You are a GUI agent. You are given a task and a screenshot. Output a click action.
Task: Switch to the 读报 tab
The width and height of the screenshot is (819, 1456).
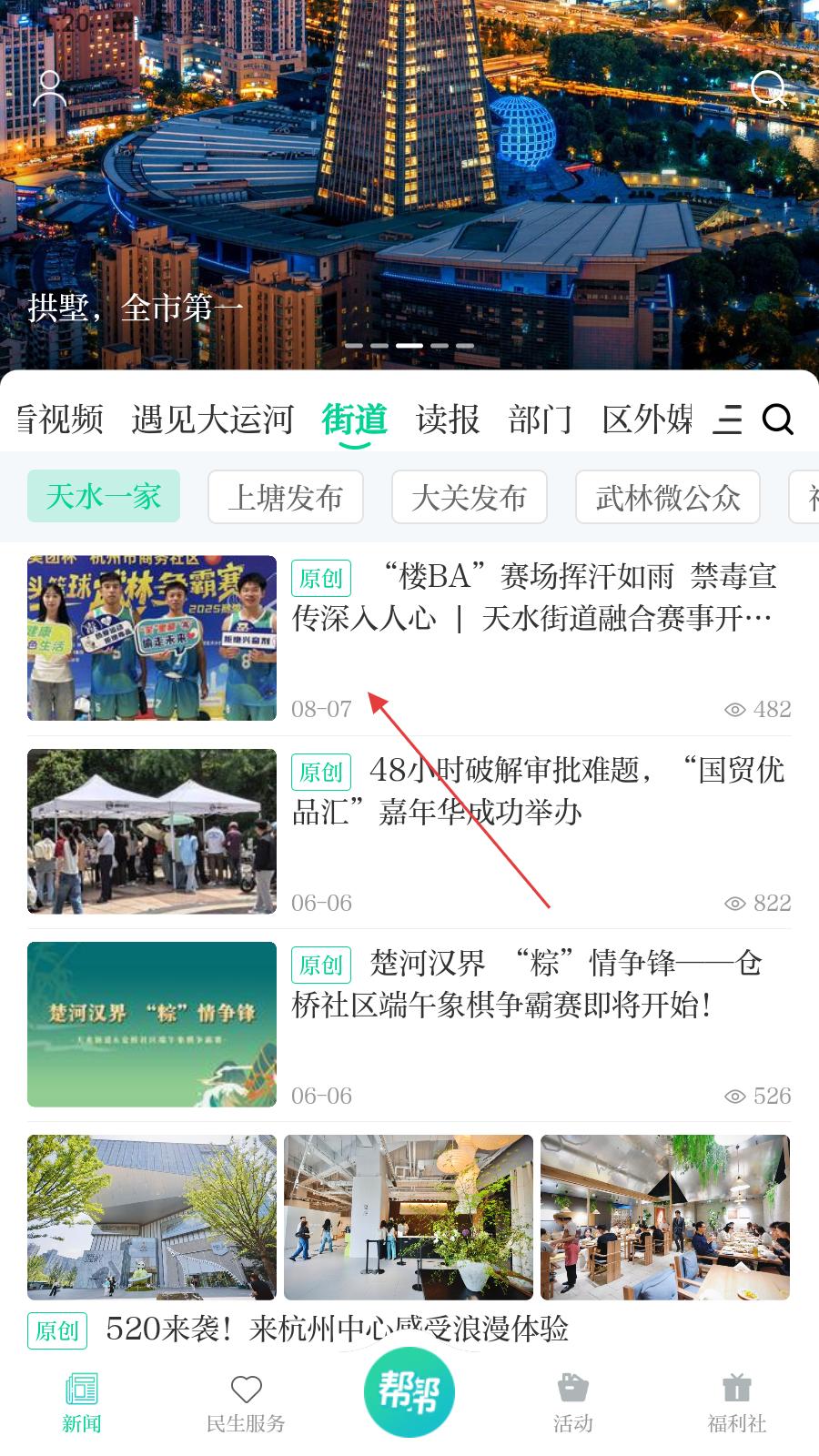[x=448, y=420]
